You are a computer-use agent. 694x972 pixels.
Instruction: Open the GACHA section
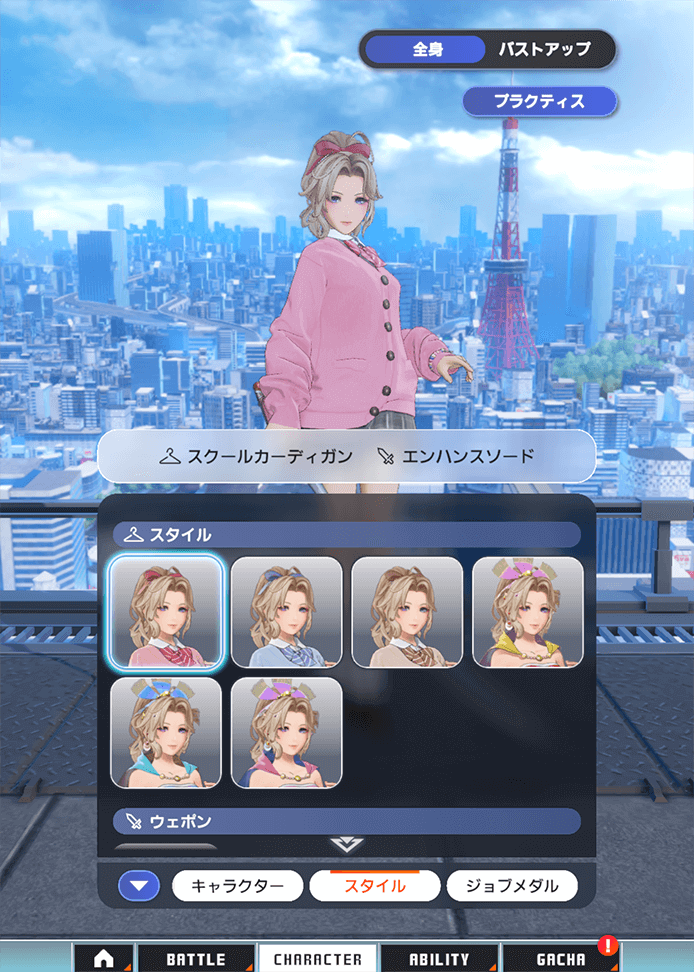click(x=560, y=958)
